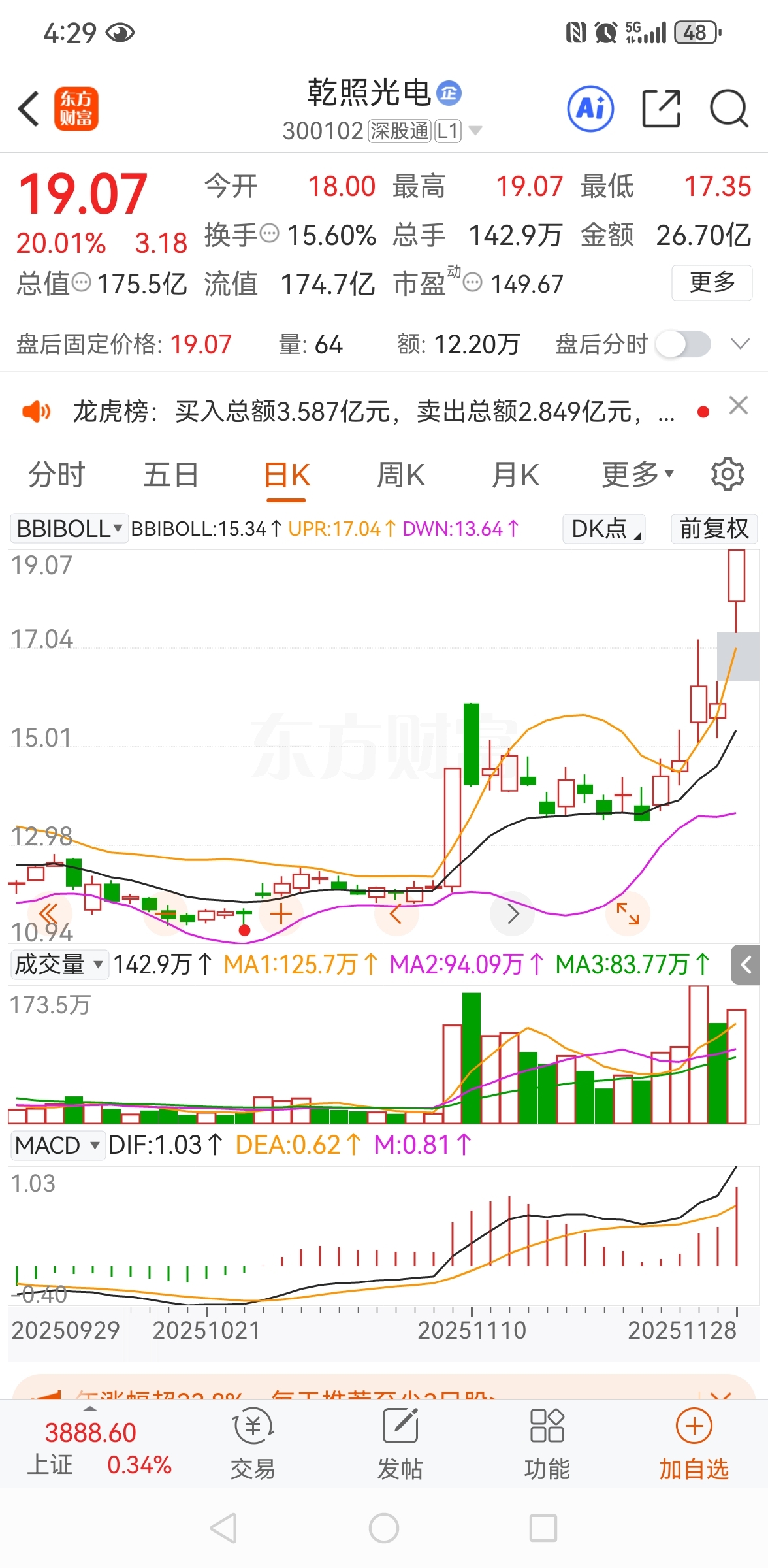Tap 更多 for more quote details
The width and height of the screenshot is (768, 1568).
point(712,283)
